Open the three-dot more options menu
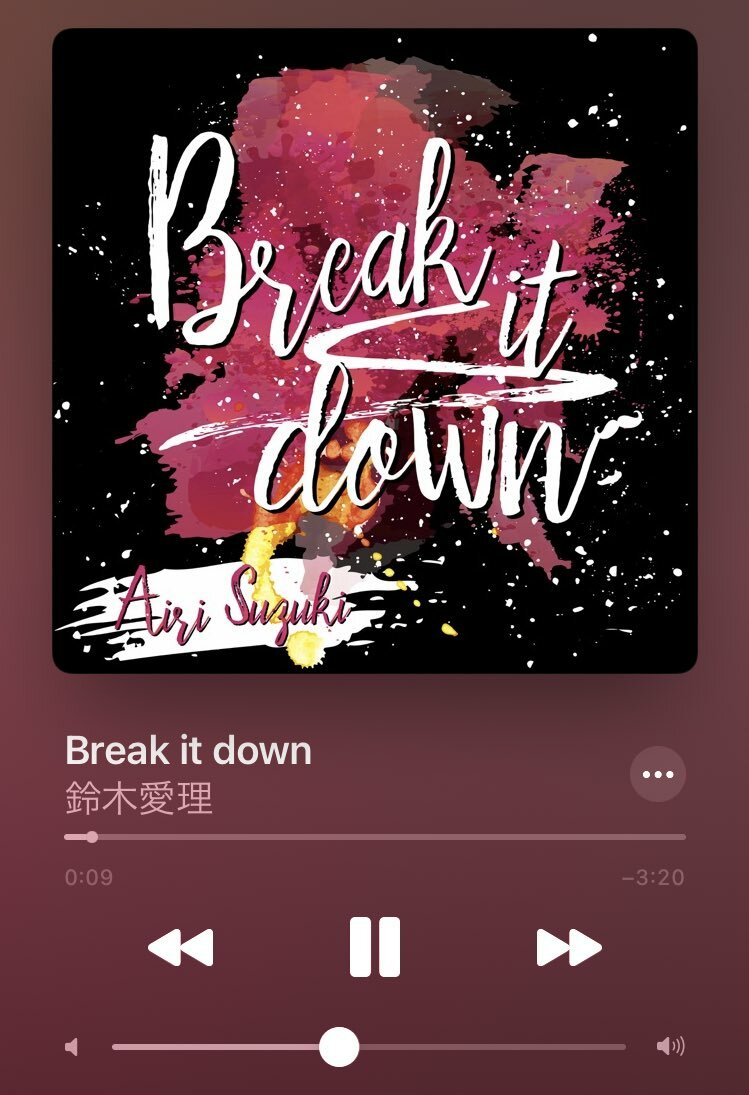Viewport: 749px width, 1095px height. [658, 774]
